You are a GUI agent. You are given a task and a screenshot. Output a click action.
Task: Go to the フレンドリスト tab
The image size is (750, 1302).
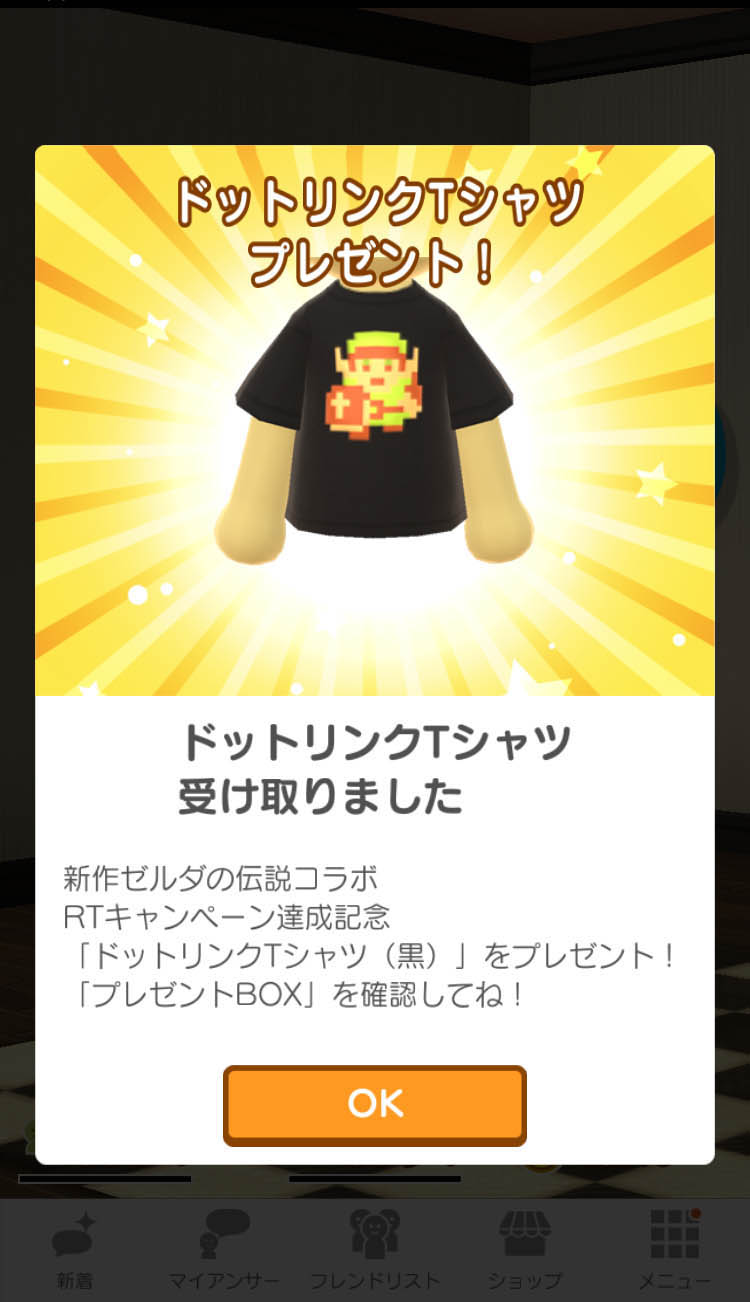tap(375, 1246)
